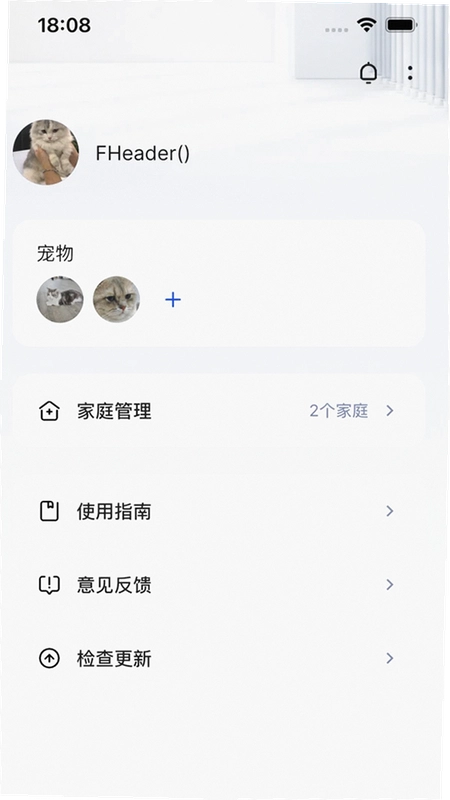450x800 pixels.
Task: Open 家庭管理 family management
Action: click(x=218, y=411)
